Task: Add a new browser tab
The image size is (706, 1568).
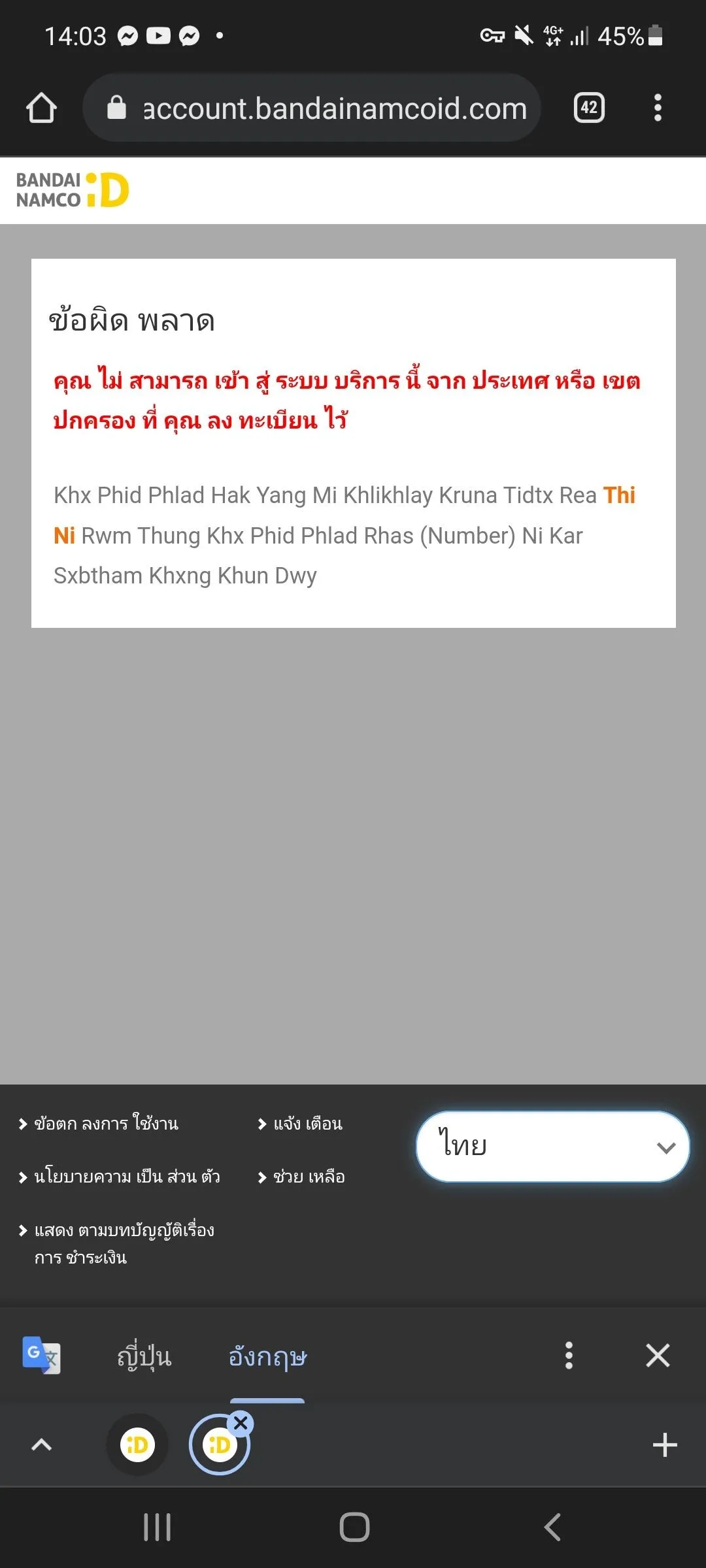Action: [x=665, y=1445]
